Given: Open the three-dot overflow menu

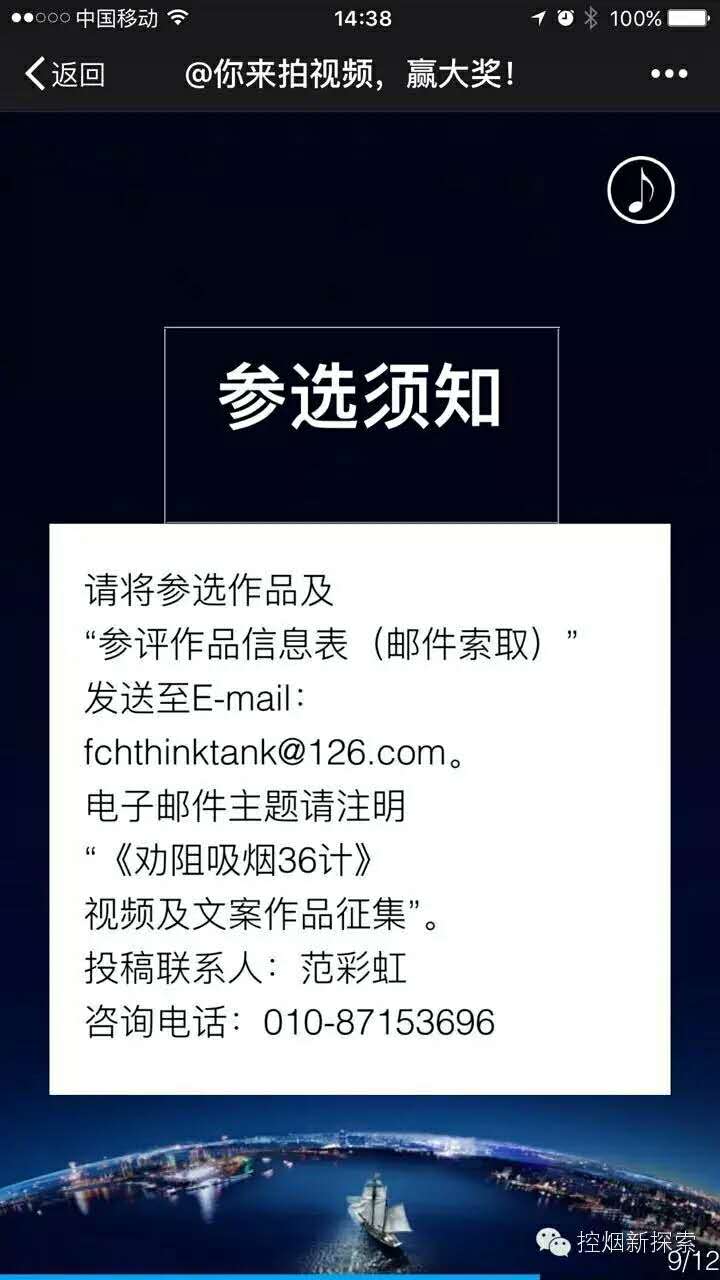Looking at the screenshot, I should 669,74.
